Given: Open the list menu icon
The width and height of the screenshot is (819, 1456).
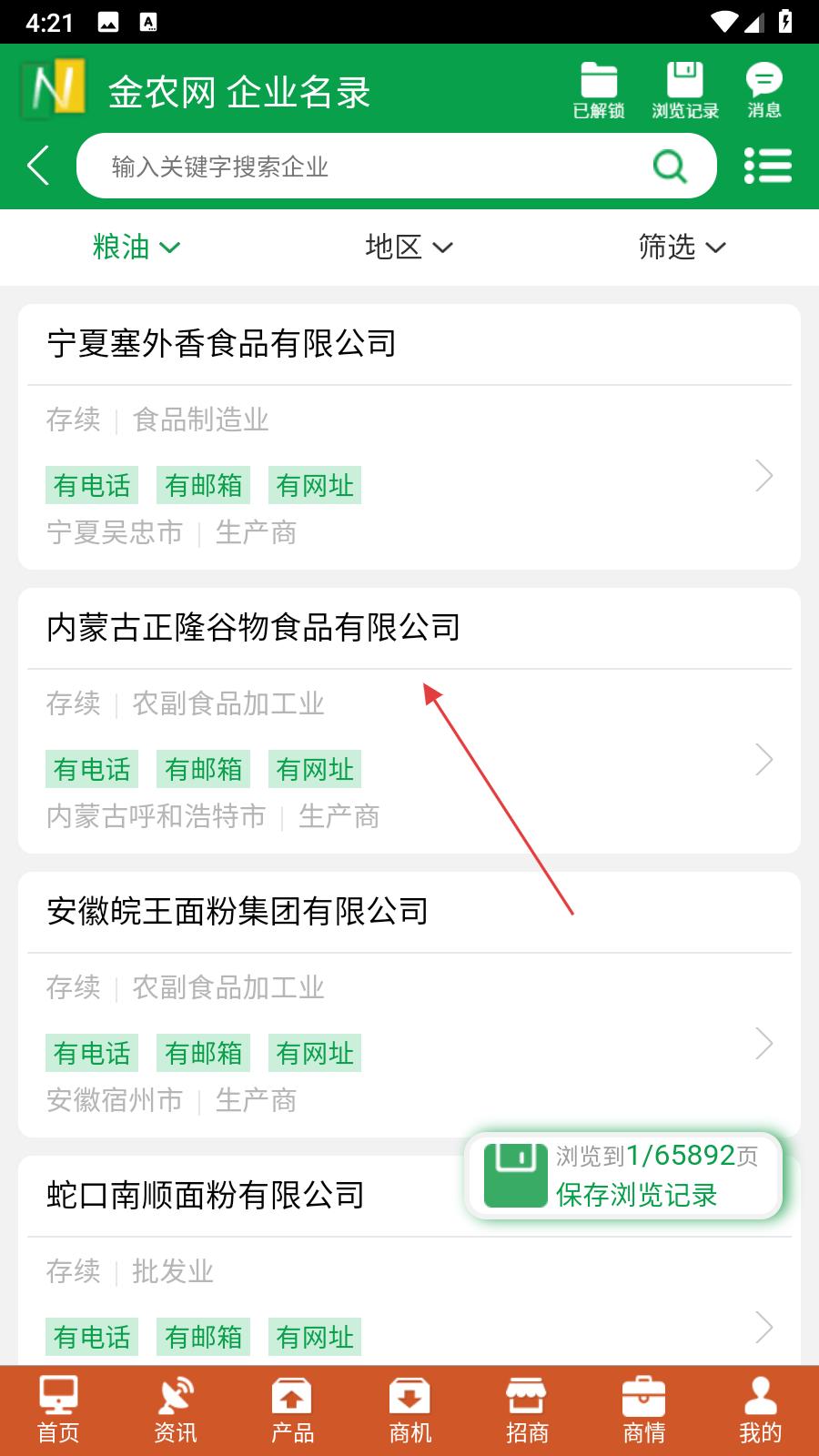Looking at the screenshot, I should (767, 167).
